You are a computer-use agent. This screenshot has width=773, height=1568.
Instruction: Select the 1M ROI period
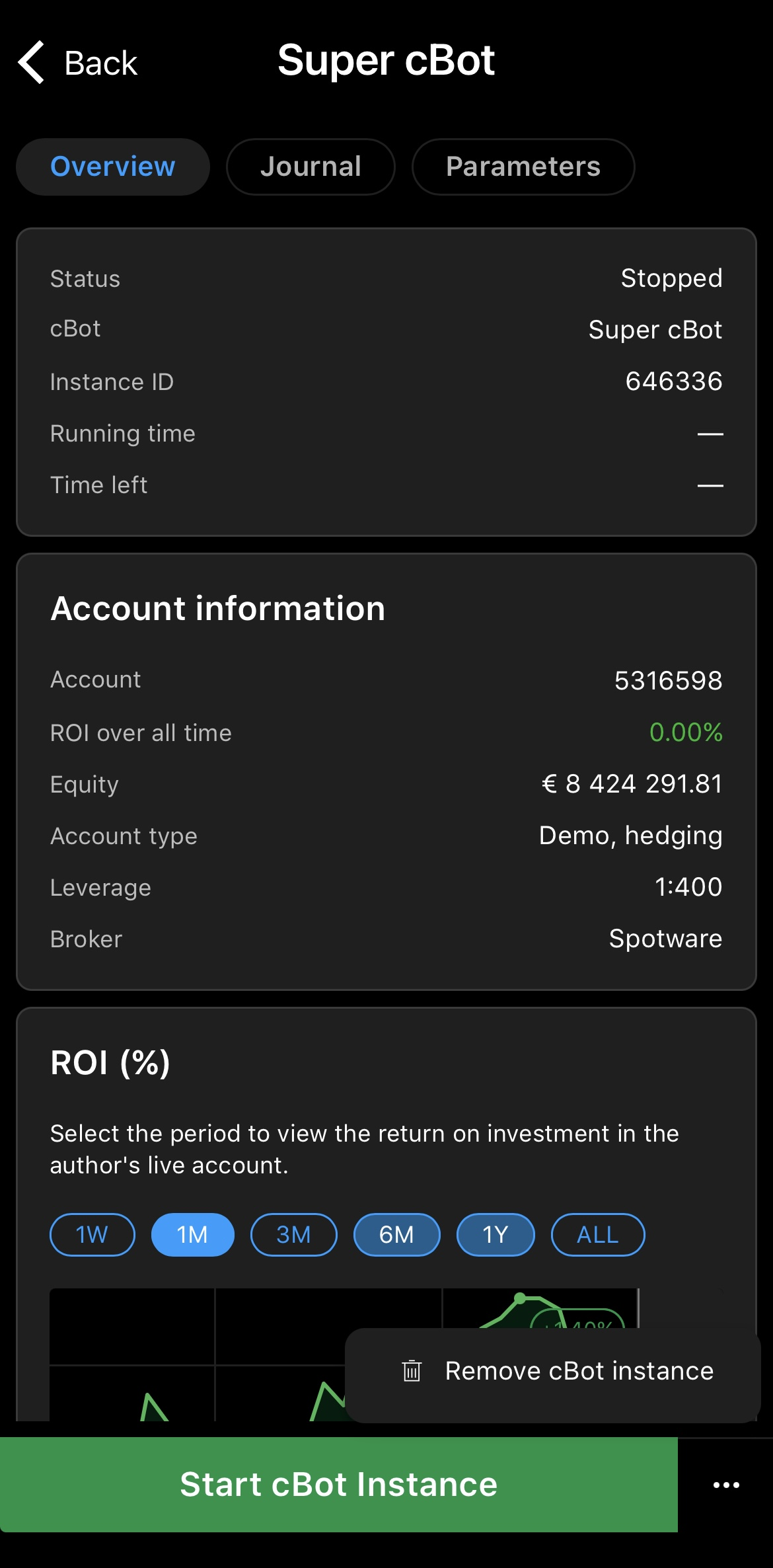[192, 1234]
